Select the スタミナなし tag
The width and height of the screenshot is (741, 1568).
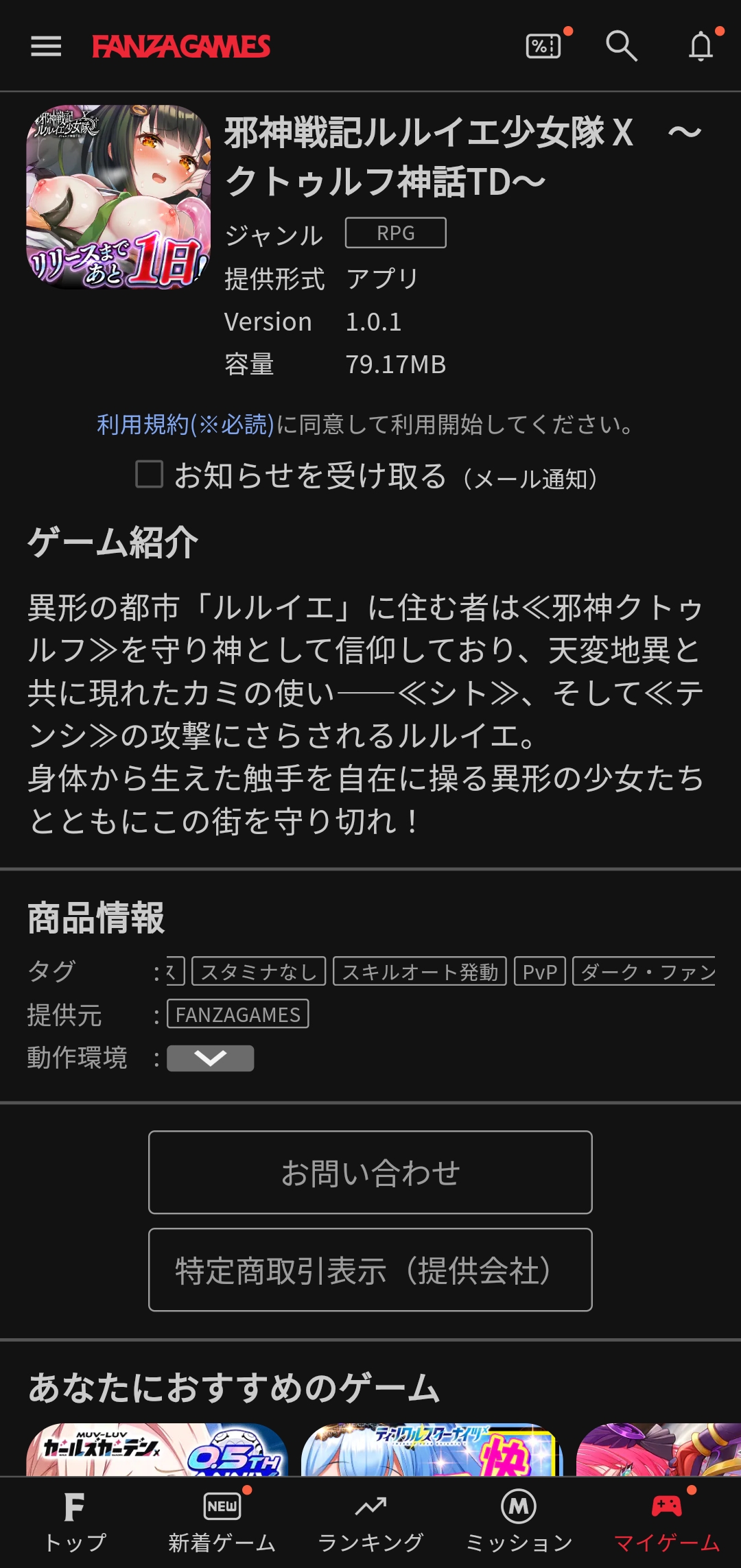point(259,971)
